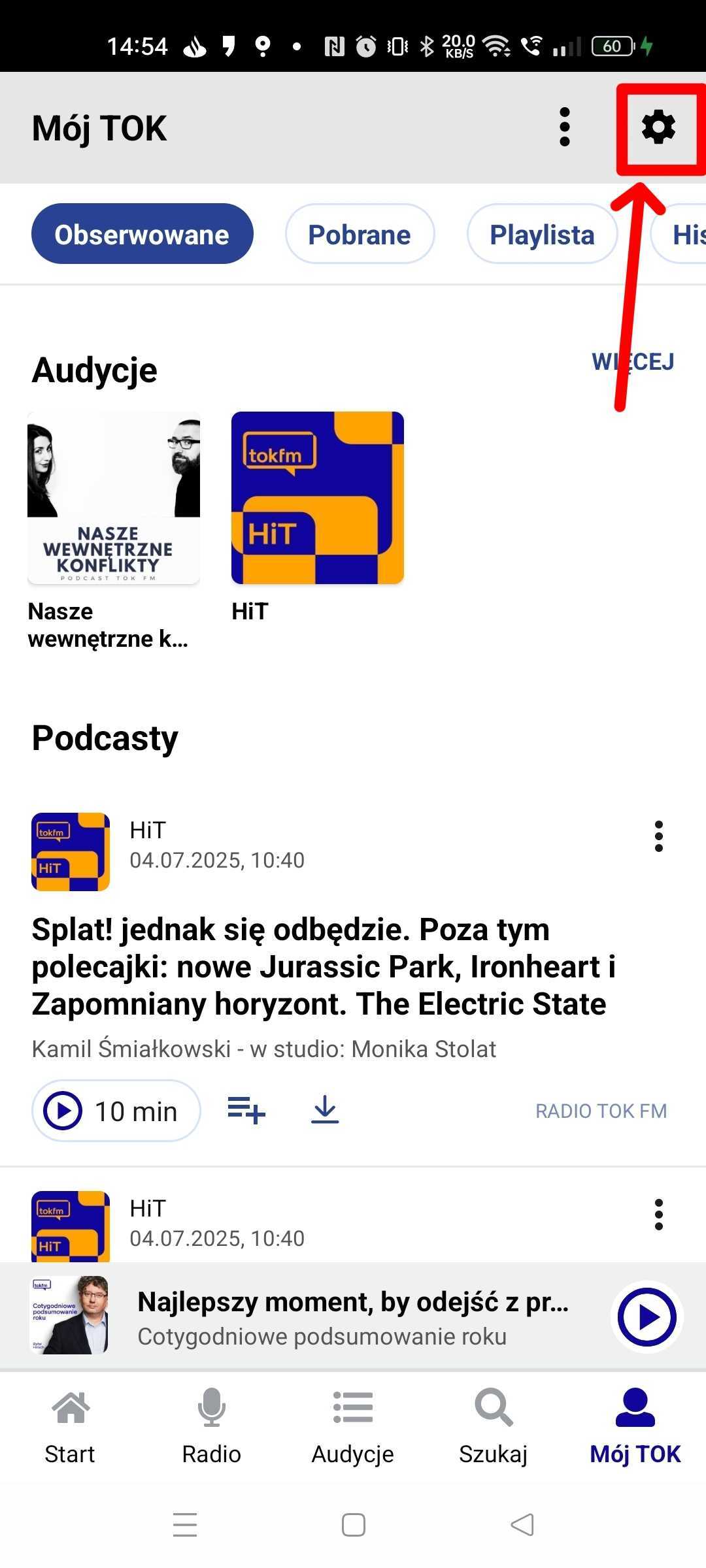Add Splat! episode to playlist

pyautogui.click(x=246, y=1110)
